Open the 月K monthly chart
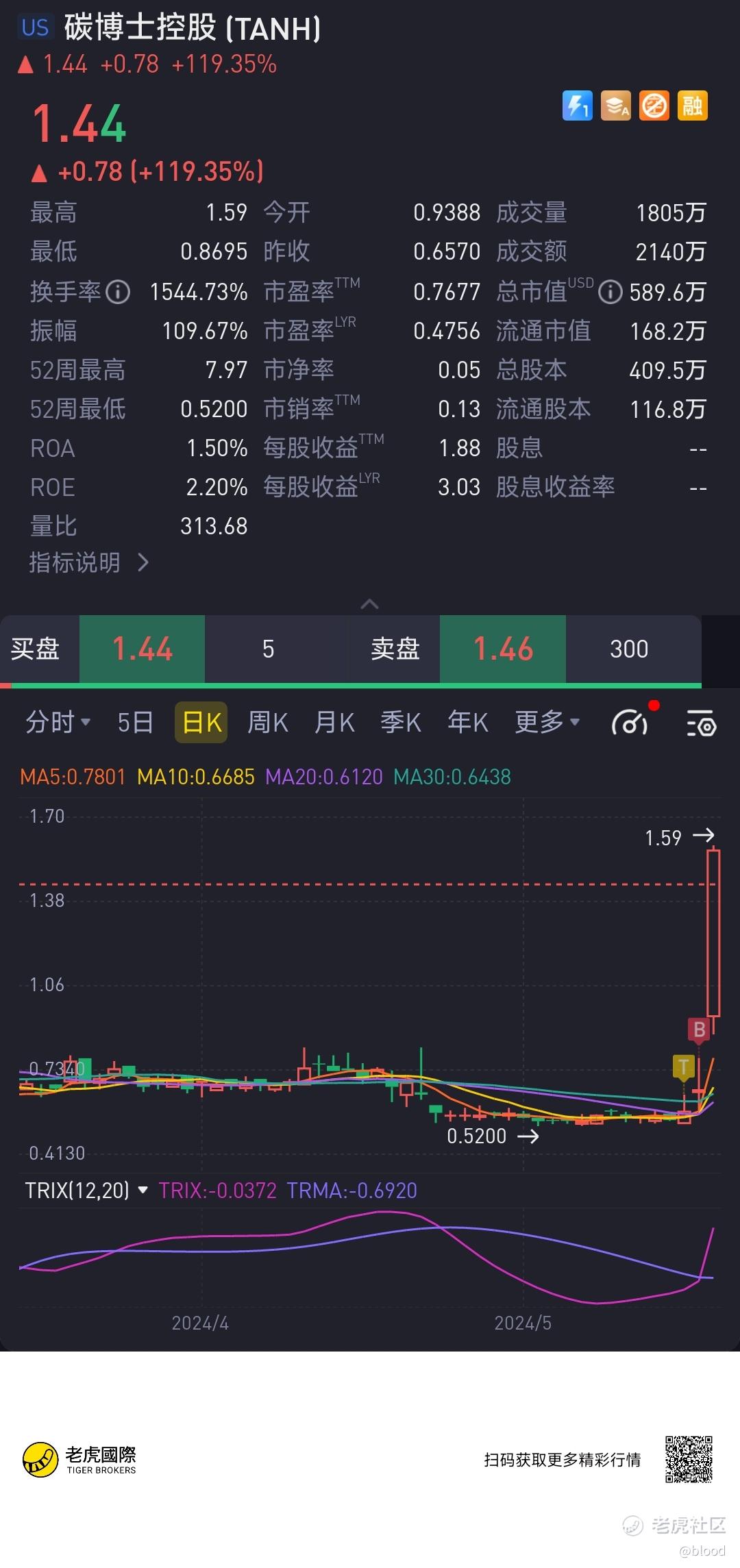The height and width of the screenshot is (1568, 740). pos(334,722)
